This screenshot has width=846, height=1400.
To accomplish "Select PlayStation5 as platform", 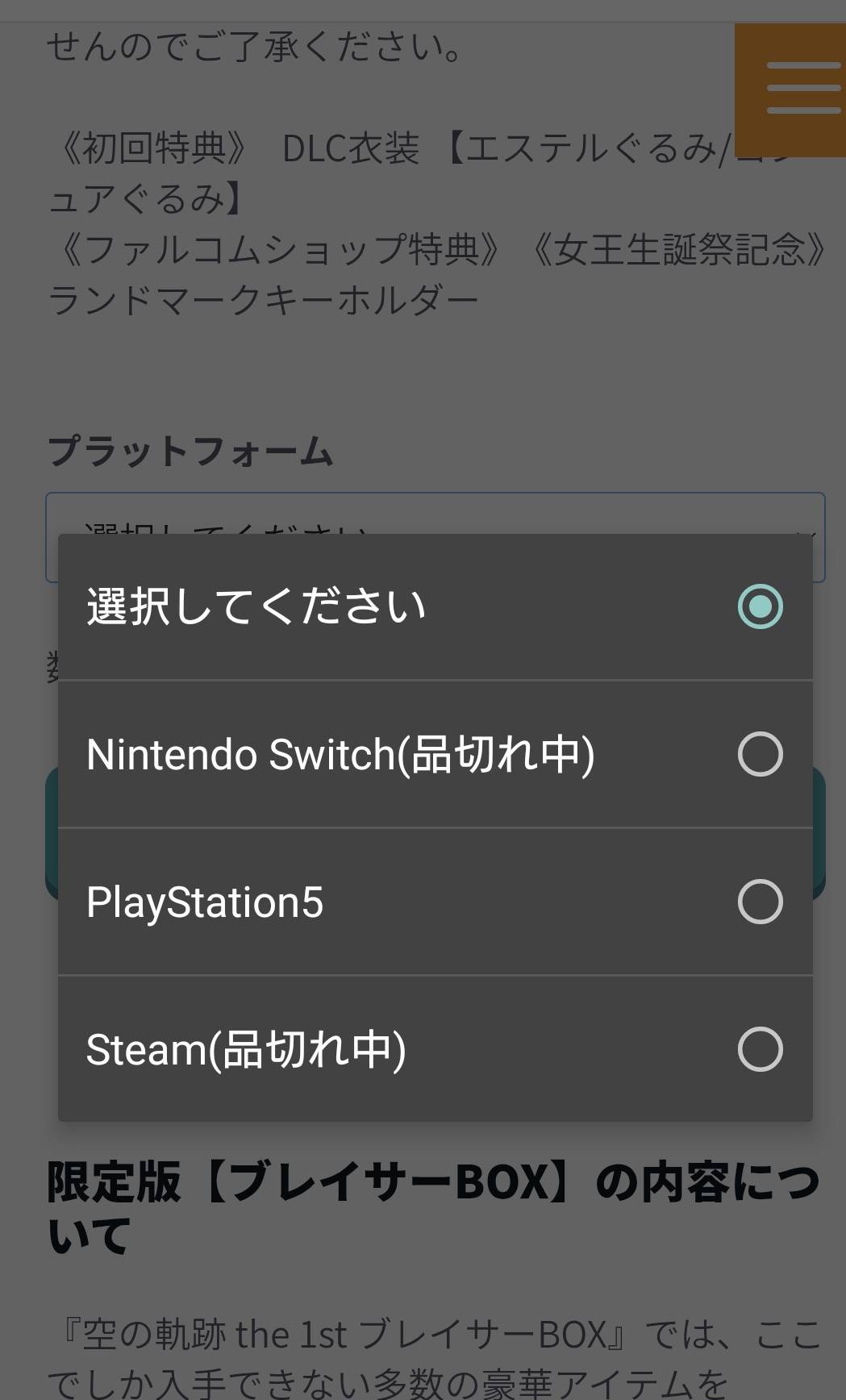I will [x=436, y=902].
